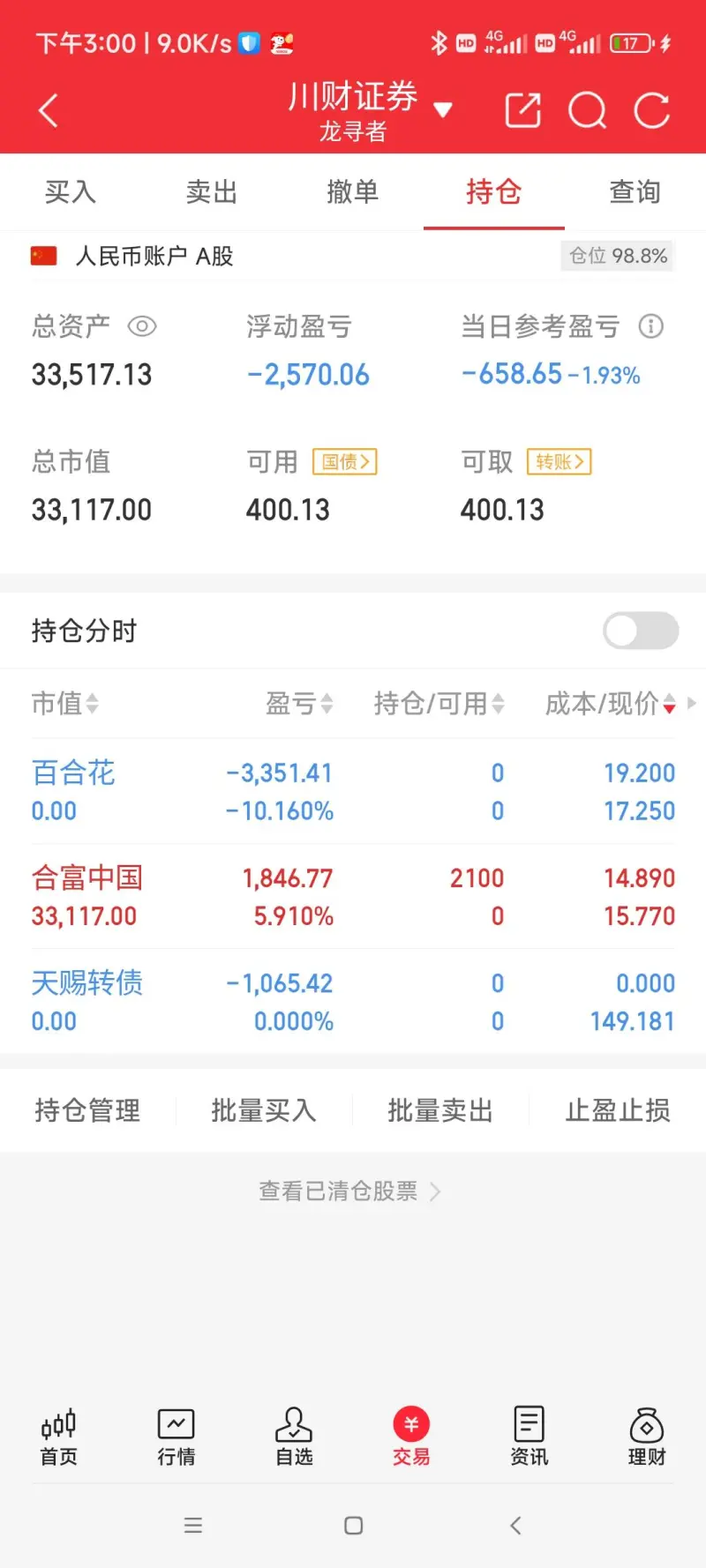The height and width of the screenshot is (1568, 706).
Task: Switch to the 行情 bottom tab
Action: tap(176, 1437)
